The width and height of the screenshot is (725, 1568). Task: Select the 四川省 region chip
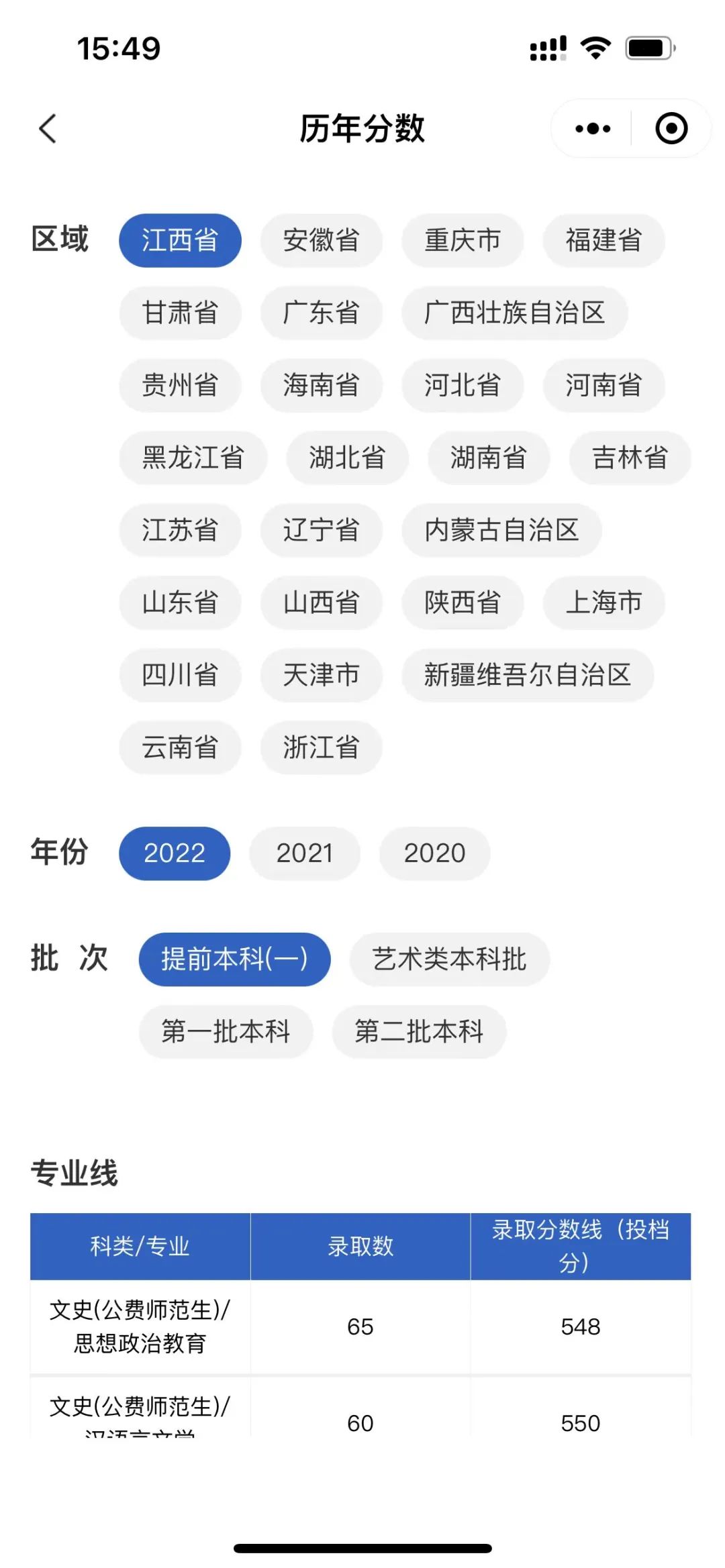[180, 675]
